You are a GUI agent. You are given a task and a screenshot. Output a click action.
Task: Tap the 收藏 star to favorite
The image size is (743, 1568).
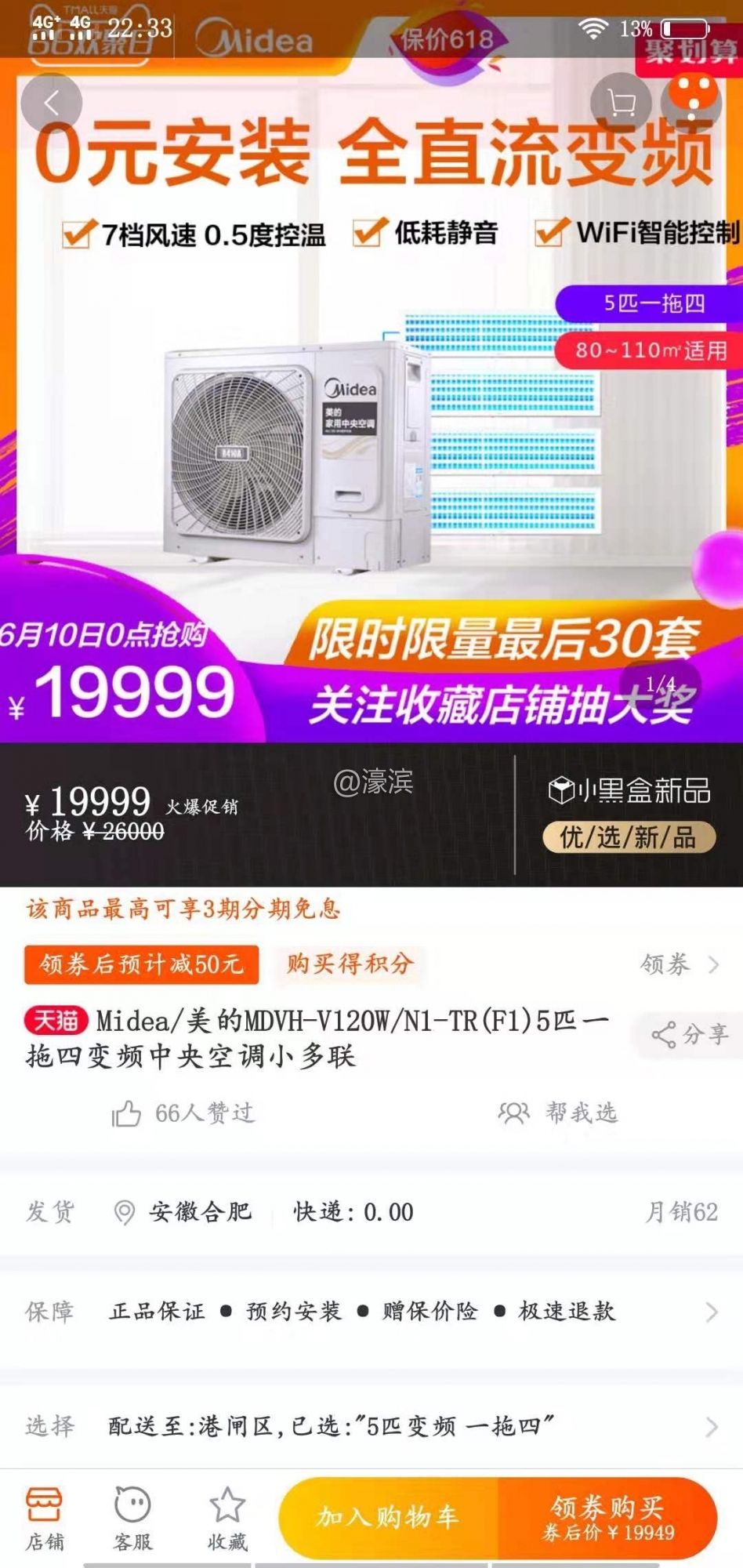click(227, 1517)
